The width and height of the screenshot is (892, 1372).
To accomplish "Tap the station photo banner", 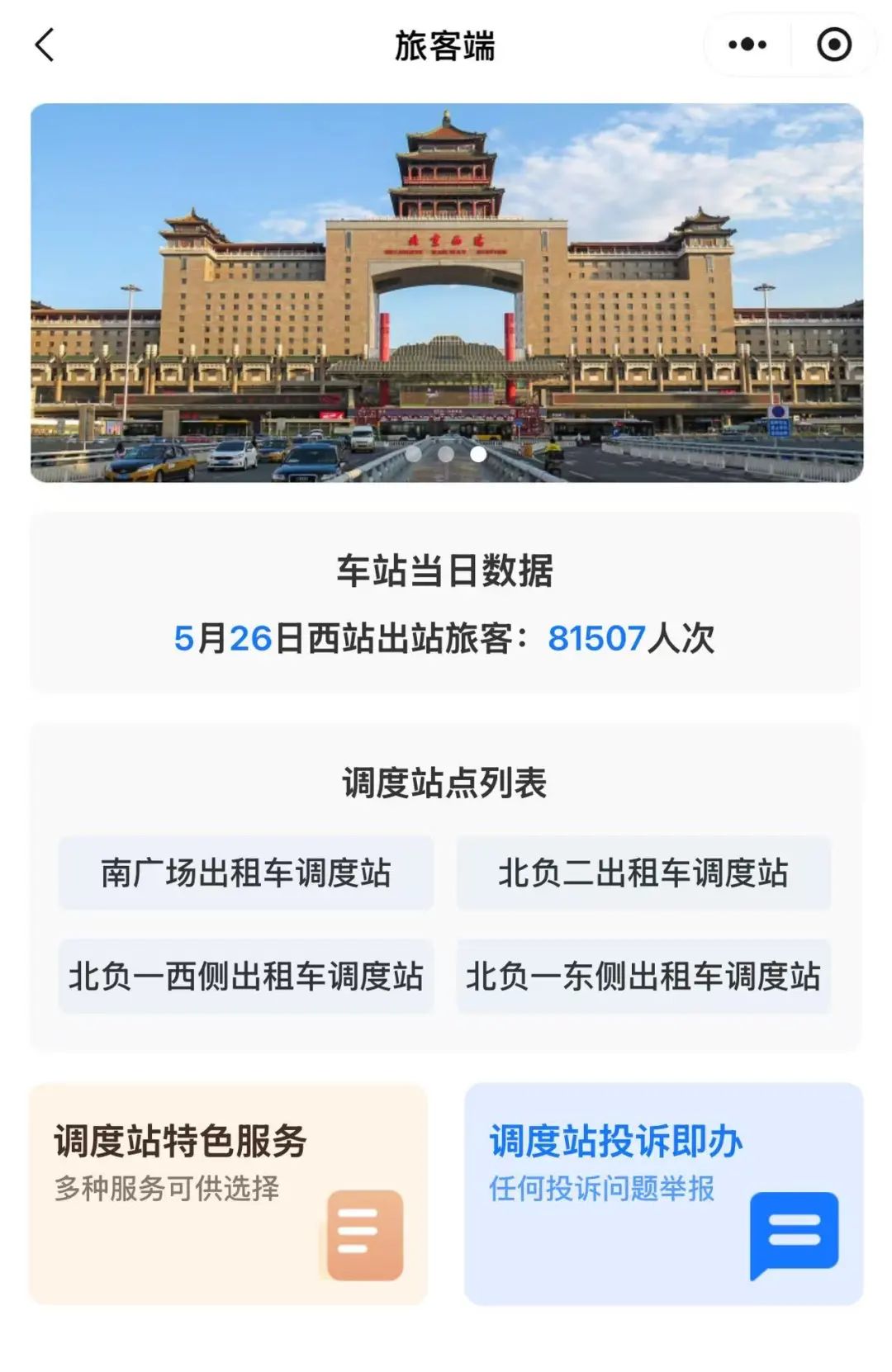I will [x=446, y=289].
